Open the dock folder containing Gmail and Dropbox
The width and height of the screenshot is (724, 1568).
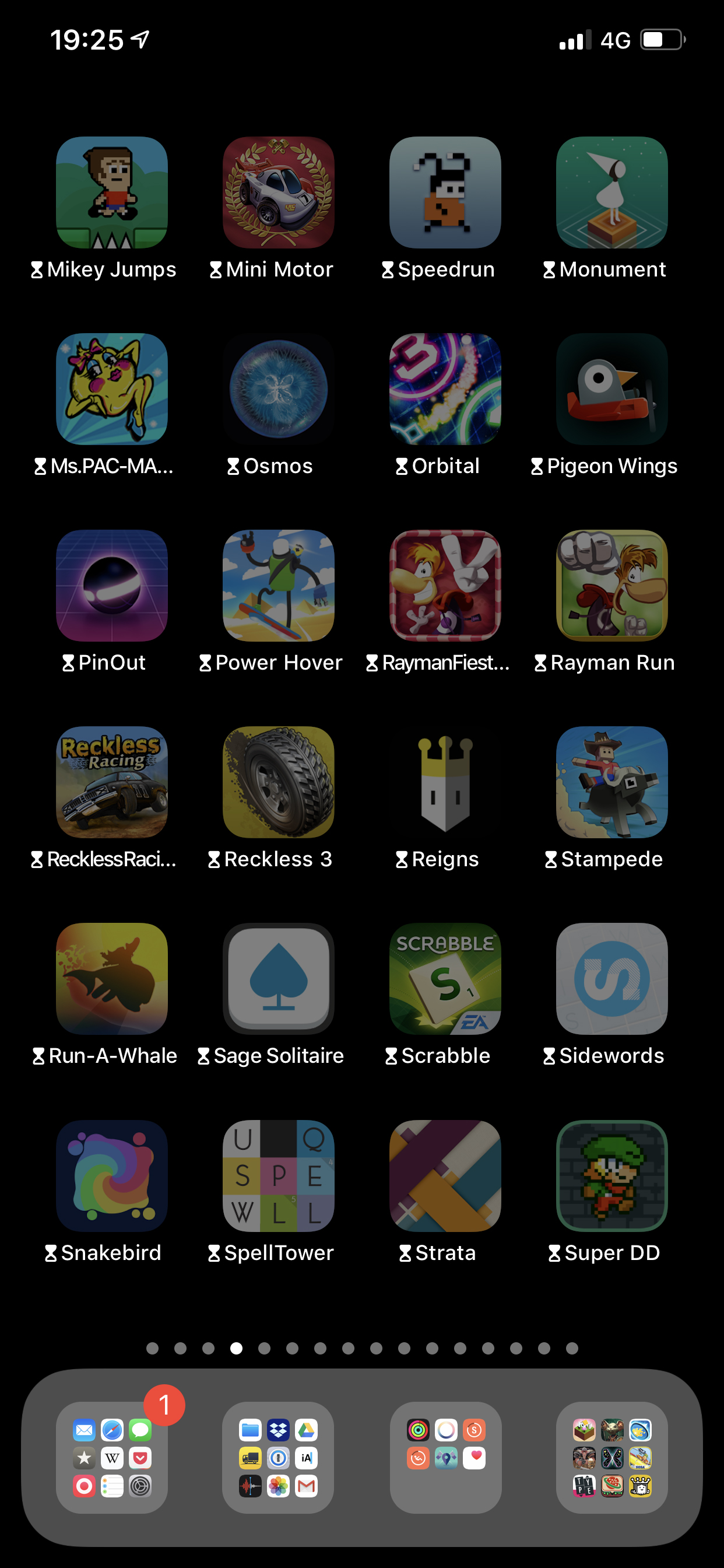(x=279, y=1458)
